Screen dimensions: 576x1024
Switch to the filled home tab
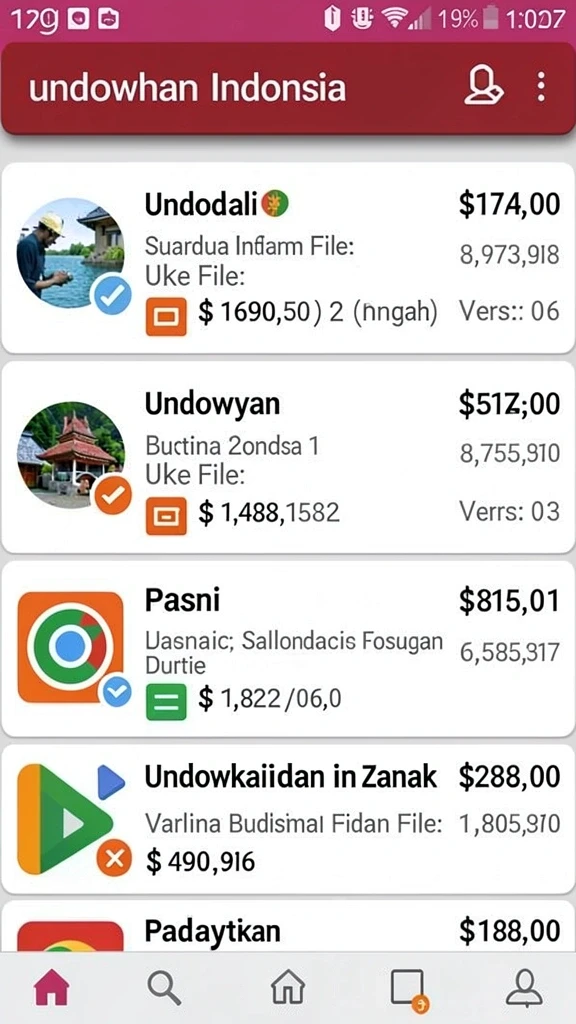(51, 987)
